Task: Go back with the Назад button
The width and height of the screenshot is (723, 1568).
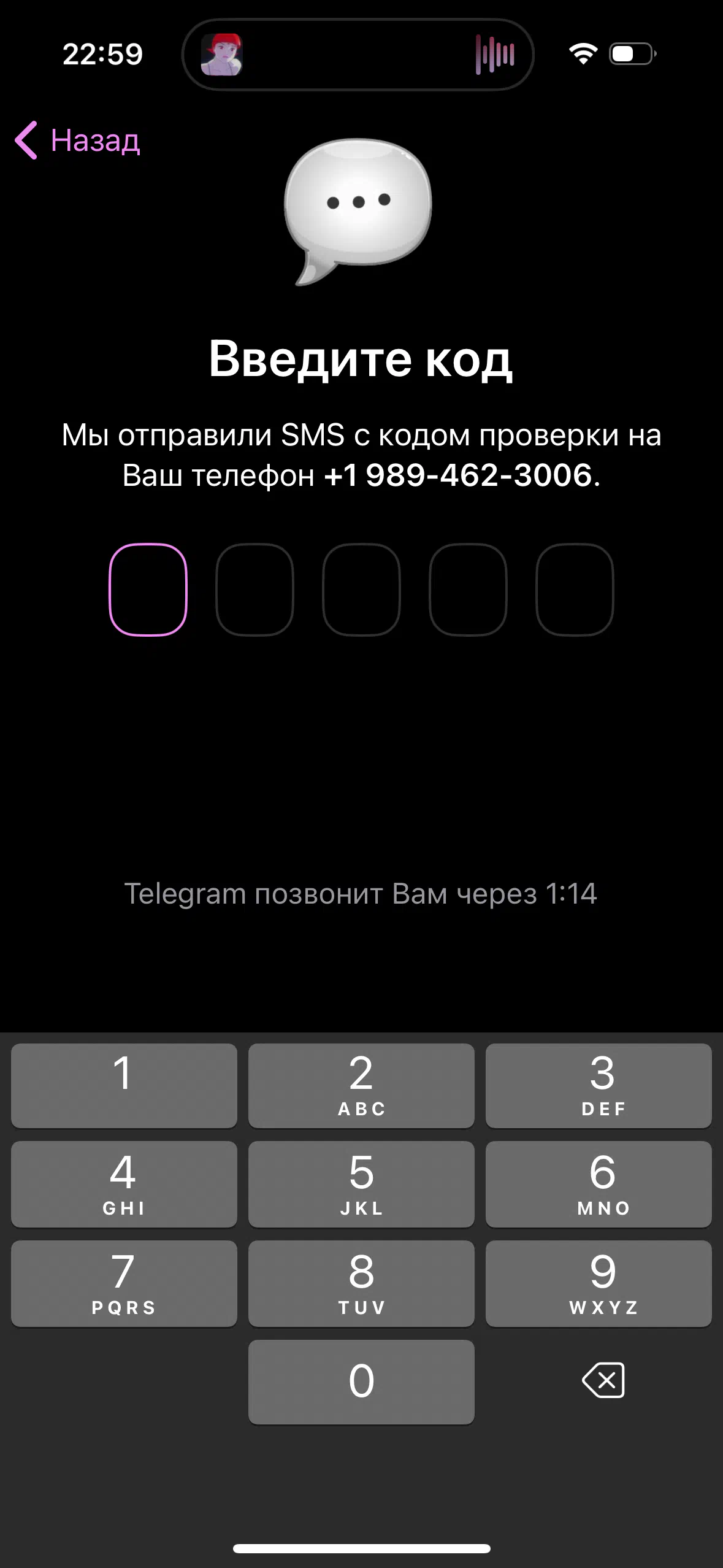Action: 78,140
